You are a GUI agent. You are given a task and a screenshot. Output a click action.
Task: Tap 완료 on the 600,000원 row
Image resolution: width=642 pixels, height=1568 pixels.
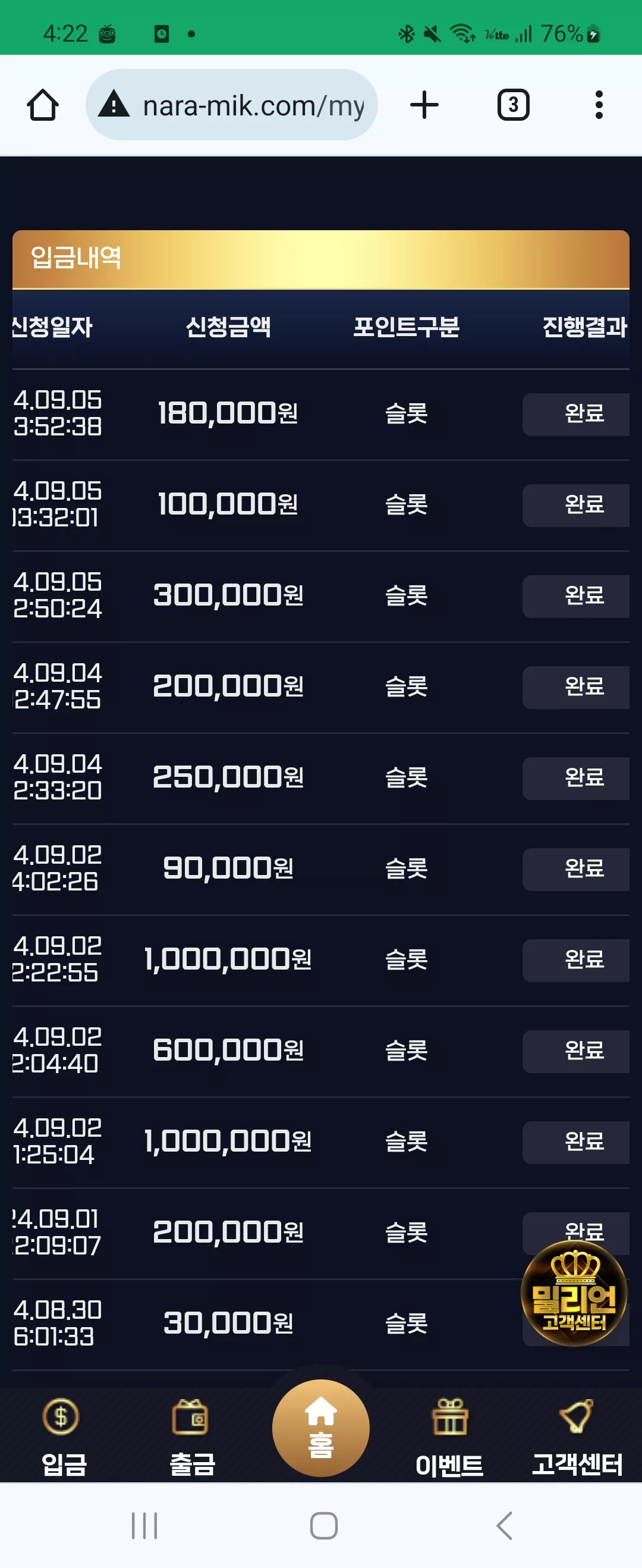click(575, 1051)
